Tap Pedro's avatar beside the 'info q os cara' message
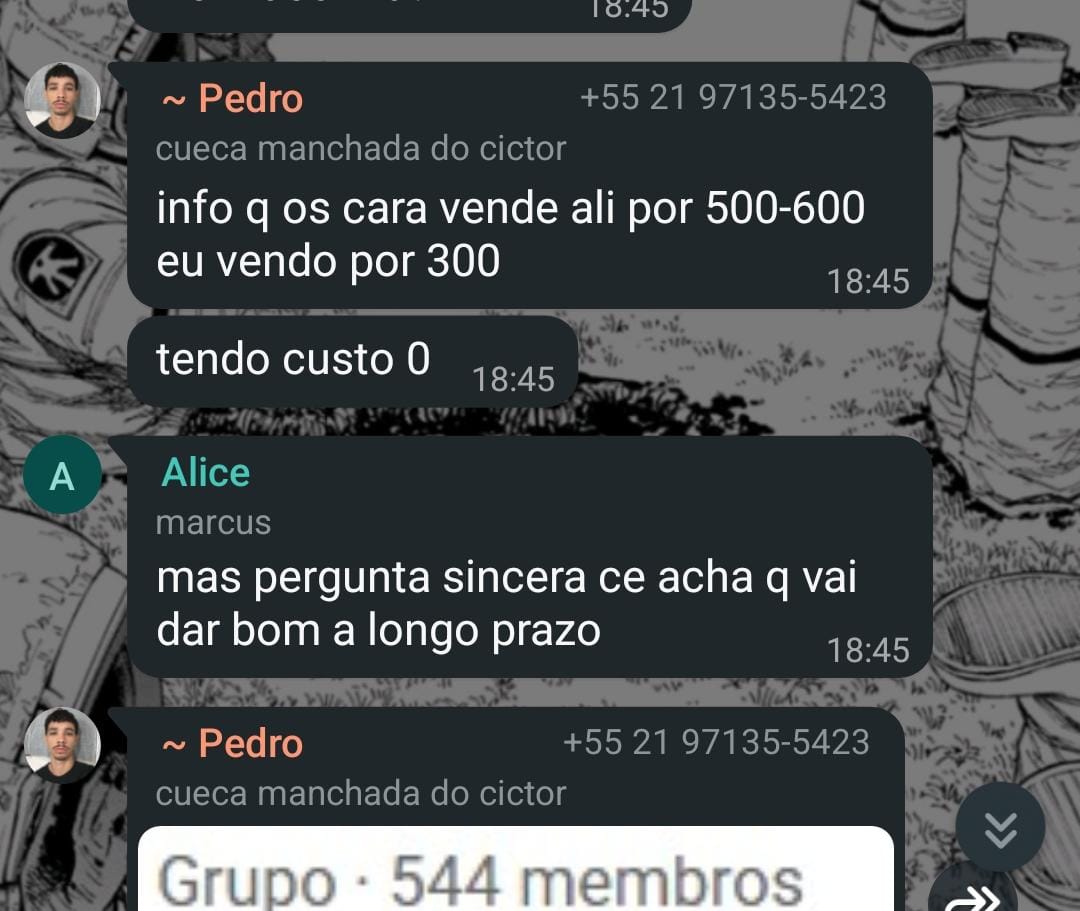Screen dimensions: 1080x911 [62, 100]
